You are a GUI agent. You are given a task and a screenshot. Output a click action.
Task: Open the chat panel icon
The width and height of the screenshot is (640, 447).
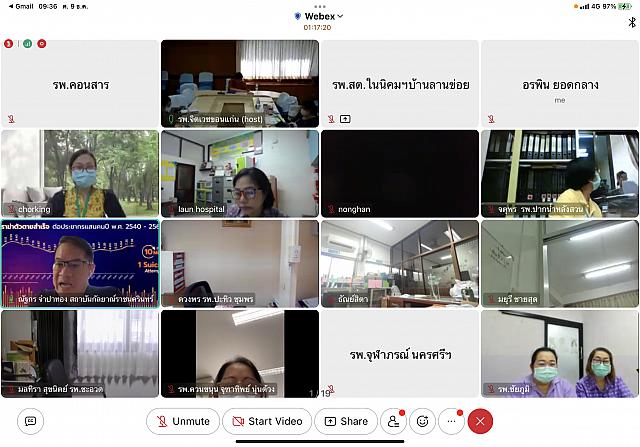coord(30,421)
